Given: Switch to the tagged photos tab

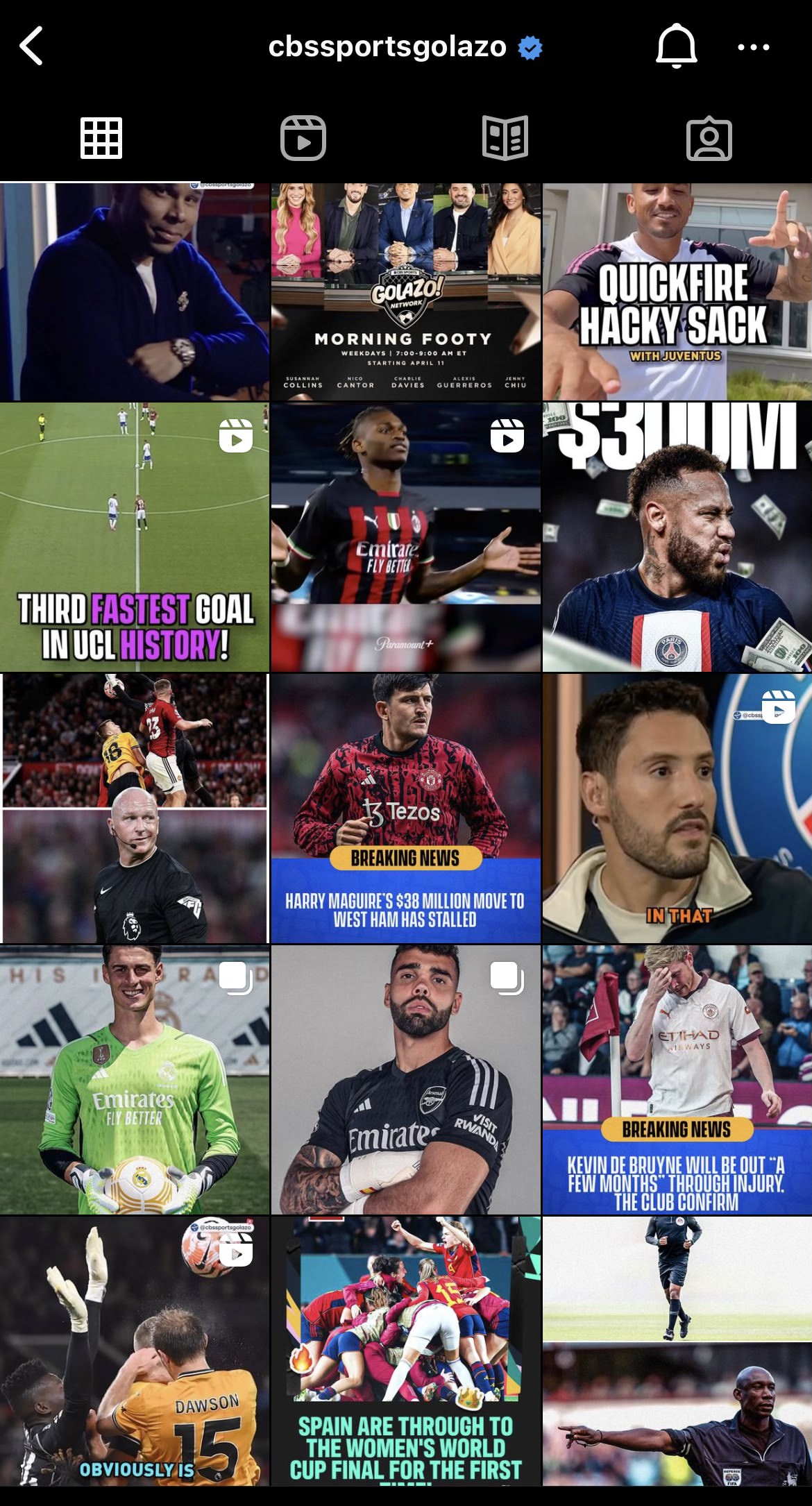Looking at the screenshot, I should [709, 139].
